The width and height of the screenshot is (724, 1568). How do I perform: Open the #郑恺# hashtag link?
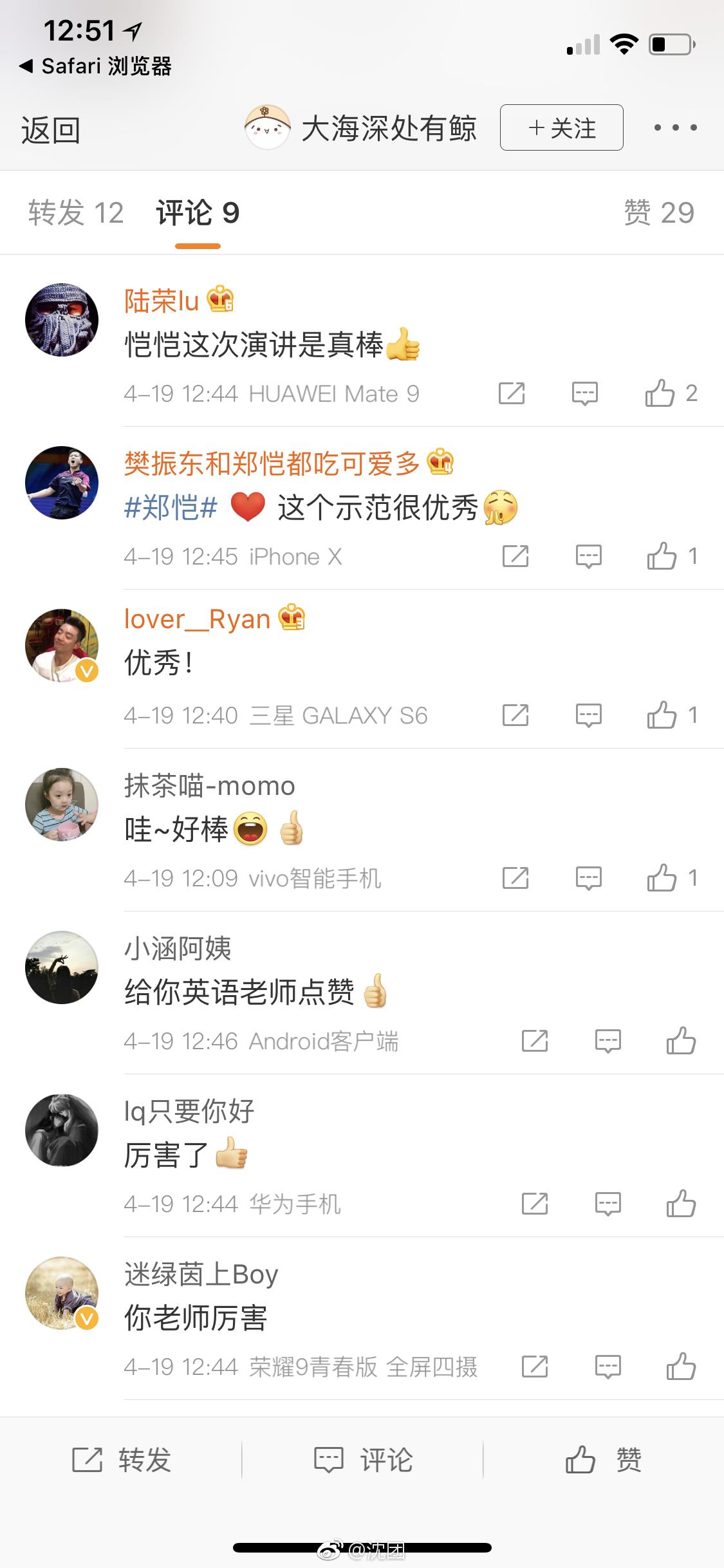pos(171,508)
